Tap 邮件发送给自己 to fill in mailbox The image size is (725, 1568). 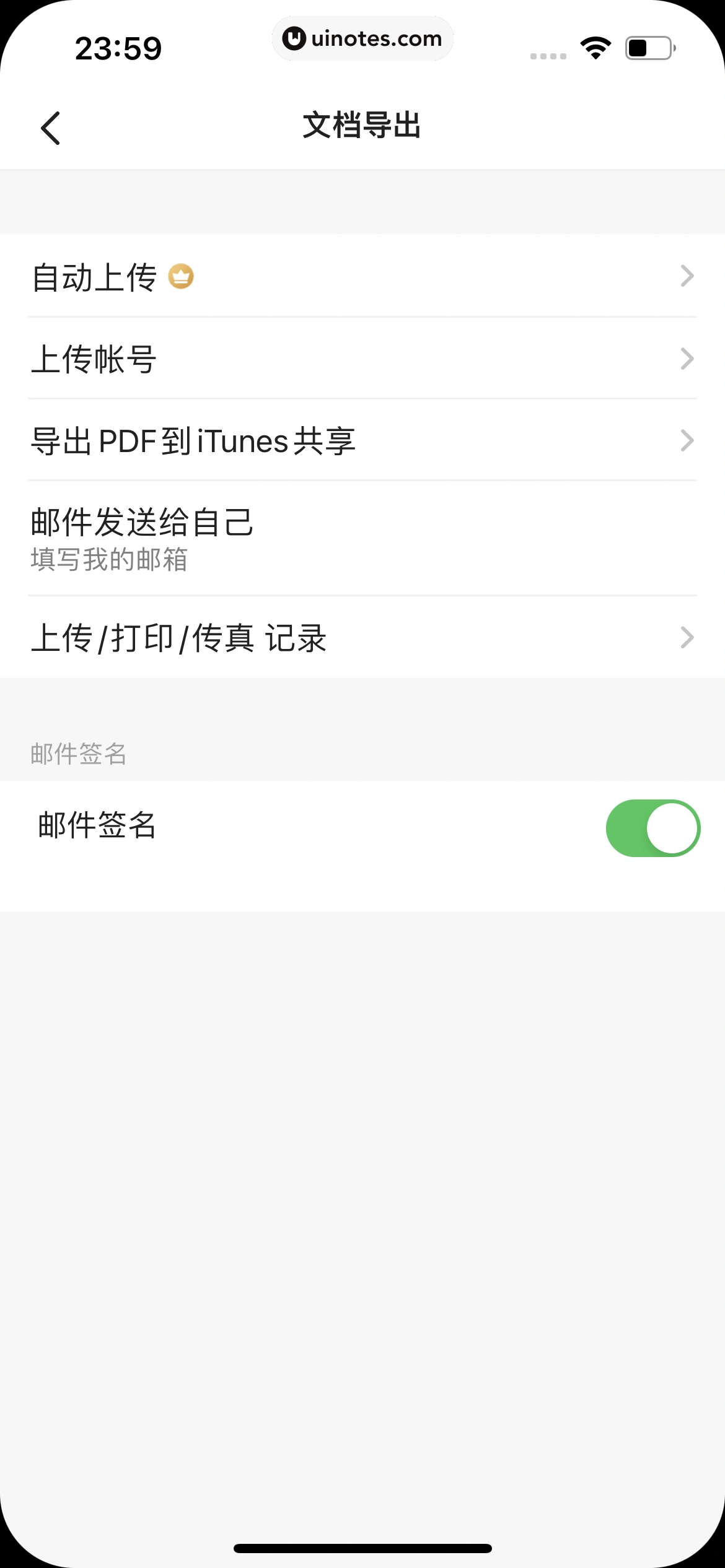coord(362,538)
